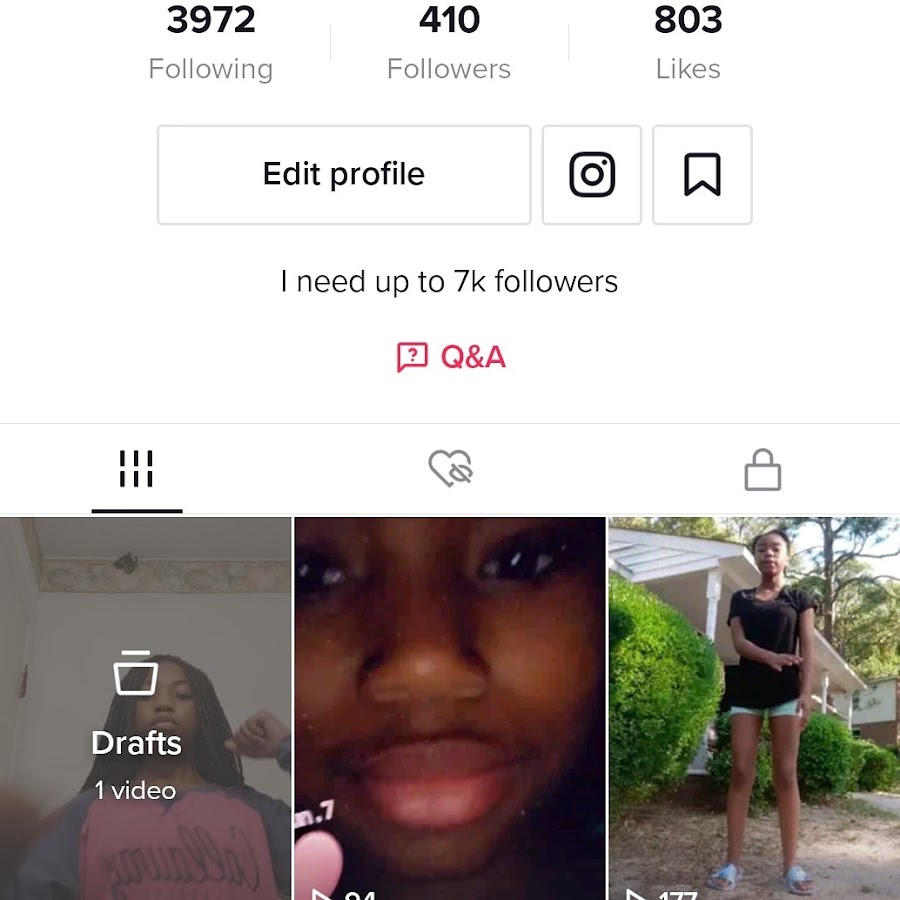Switch to the private videos lock tab
This screenshot has width=900, height=900.
coord(762,469)
